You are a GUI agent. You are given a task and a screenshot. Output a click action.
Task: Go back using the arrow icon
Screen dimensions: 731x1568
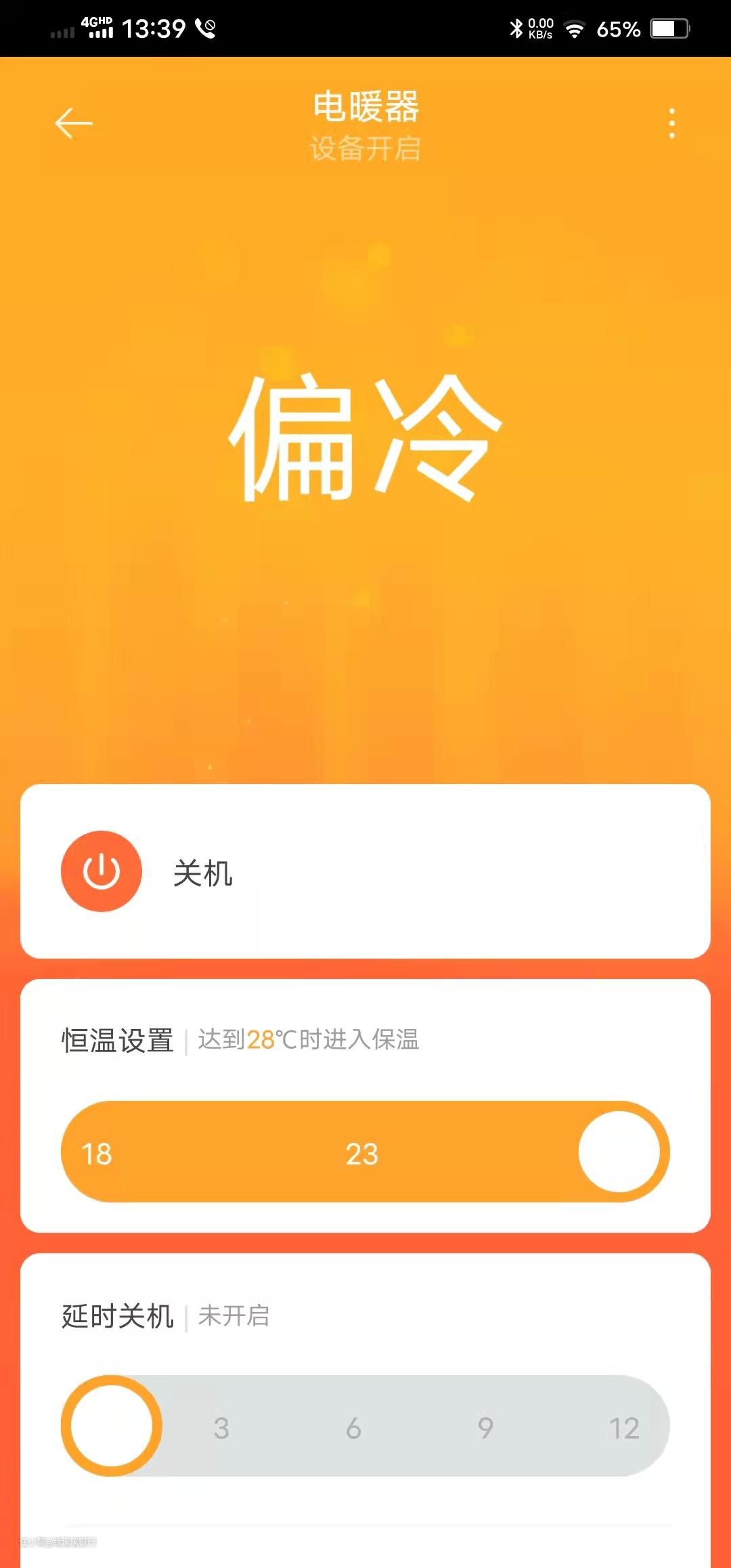73,124
